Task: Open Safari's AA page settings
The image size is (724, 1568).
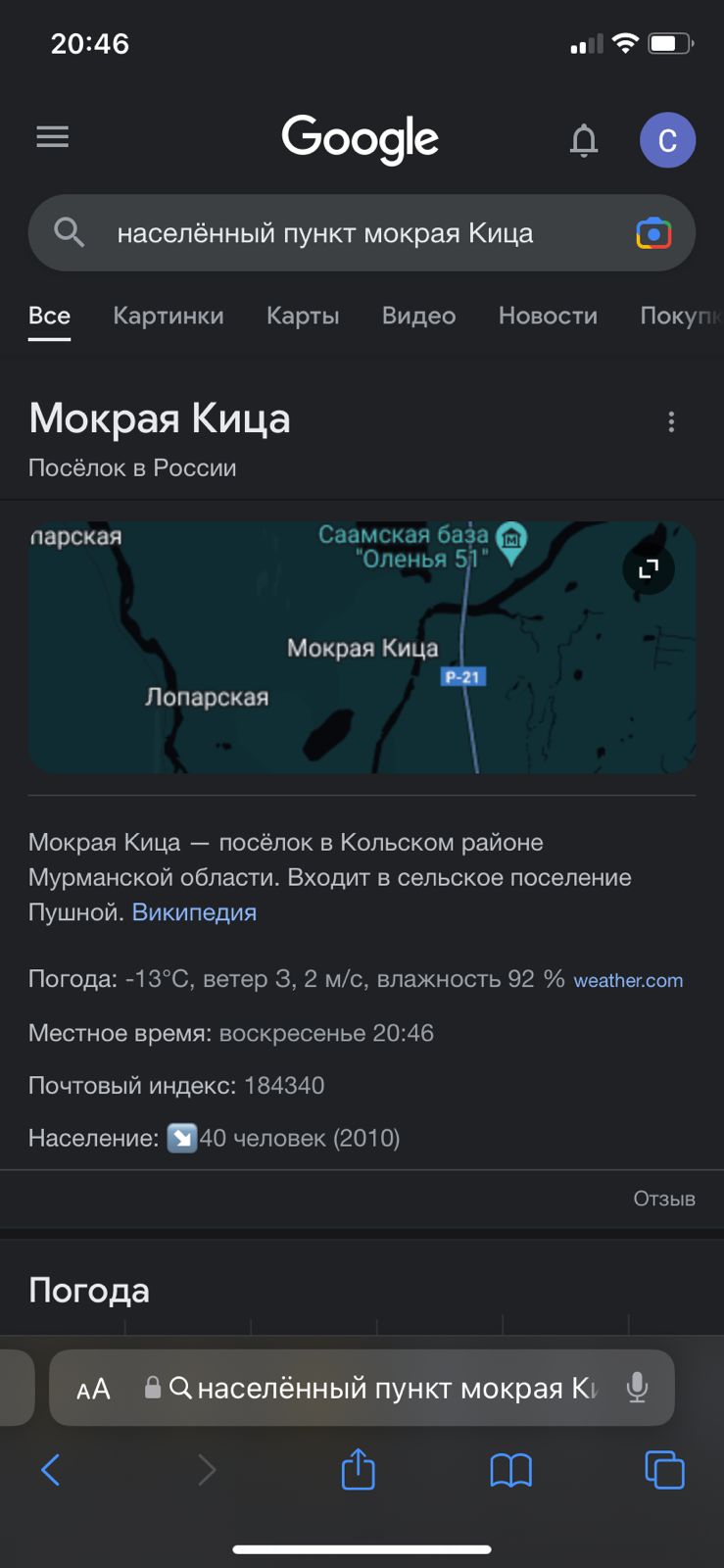Action: pos(94,1389)
